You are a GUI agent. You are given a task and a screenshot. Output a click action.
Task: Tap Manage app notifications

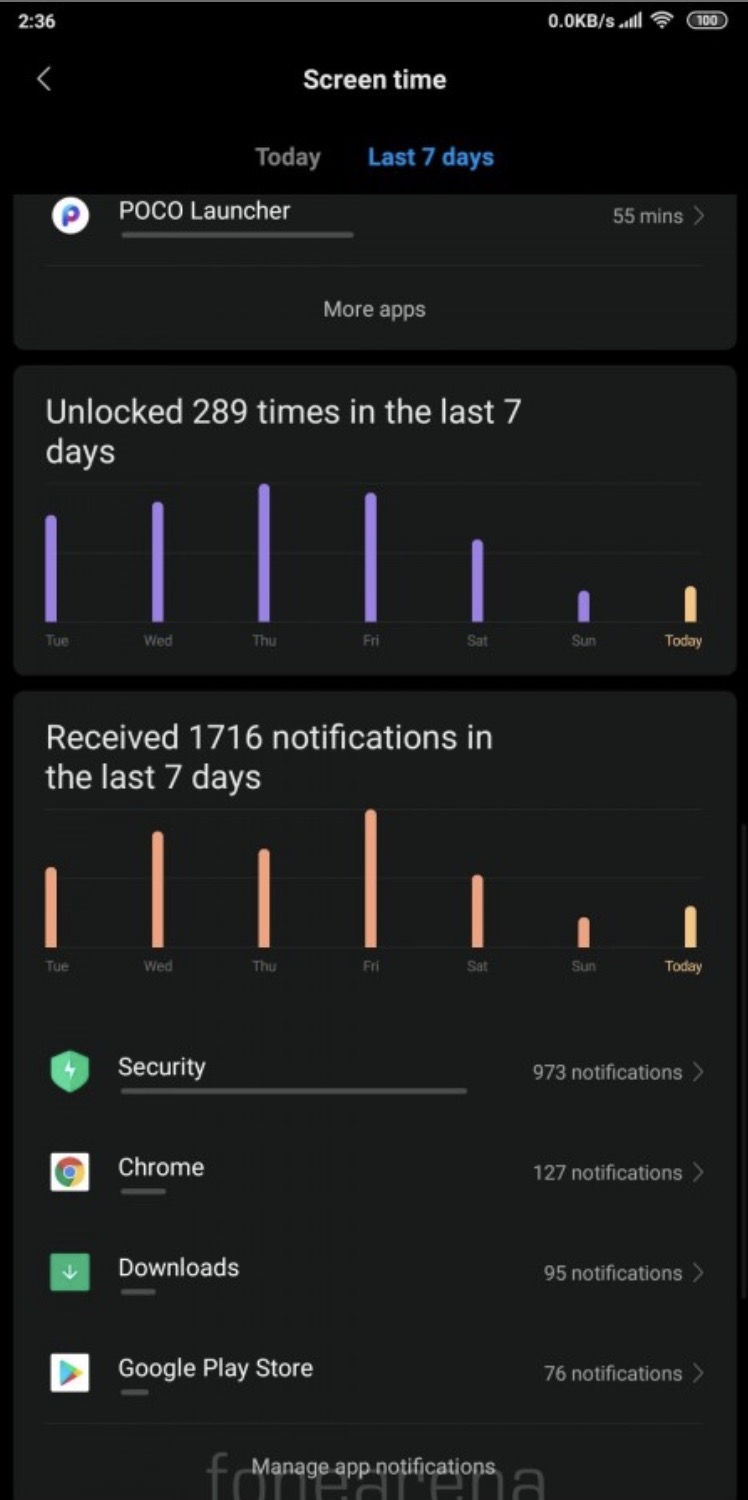point(374,1466)
